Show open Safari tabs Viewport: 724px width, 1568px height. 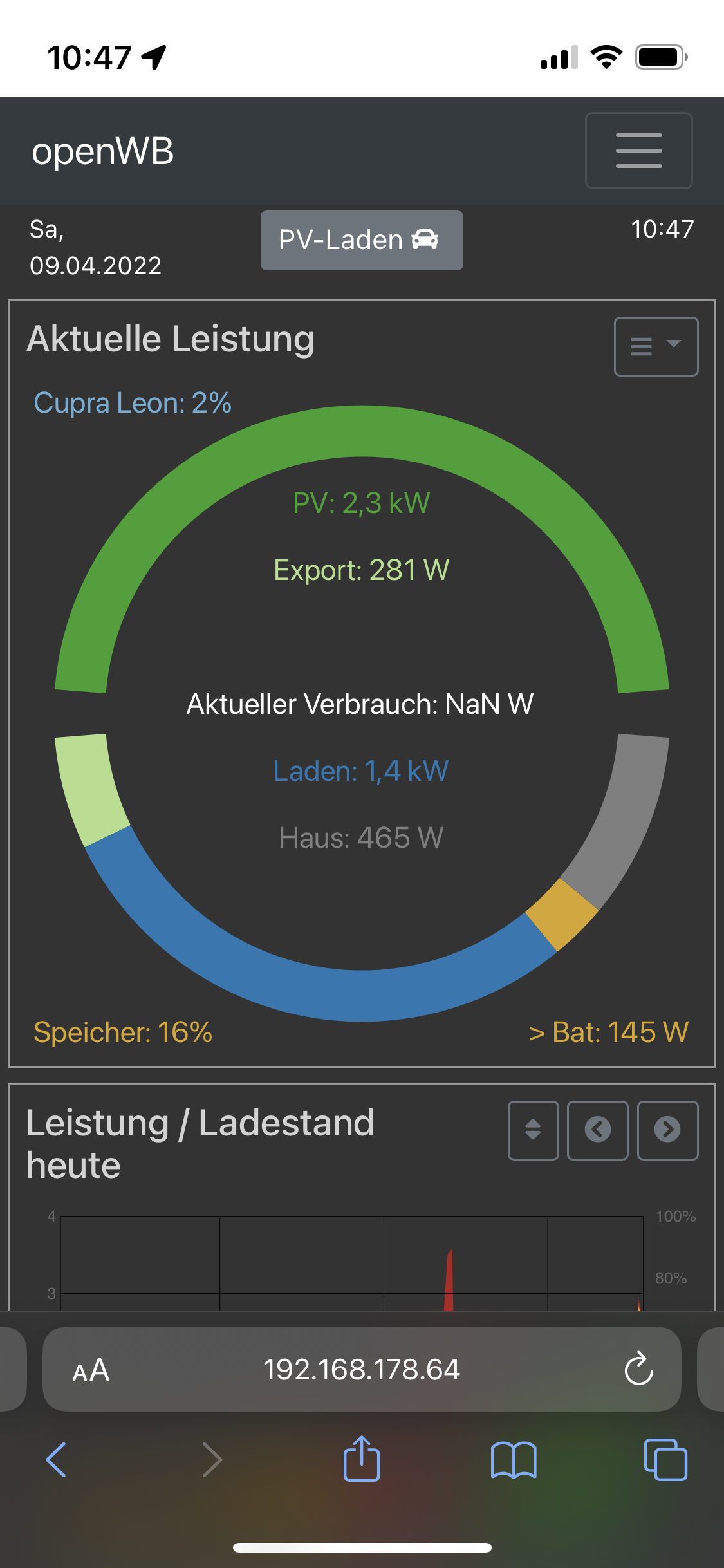(665, 1459)
